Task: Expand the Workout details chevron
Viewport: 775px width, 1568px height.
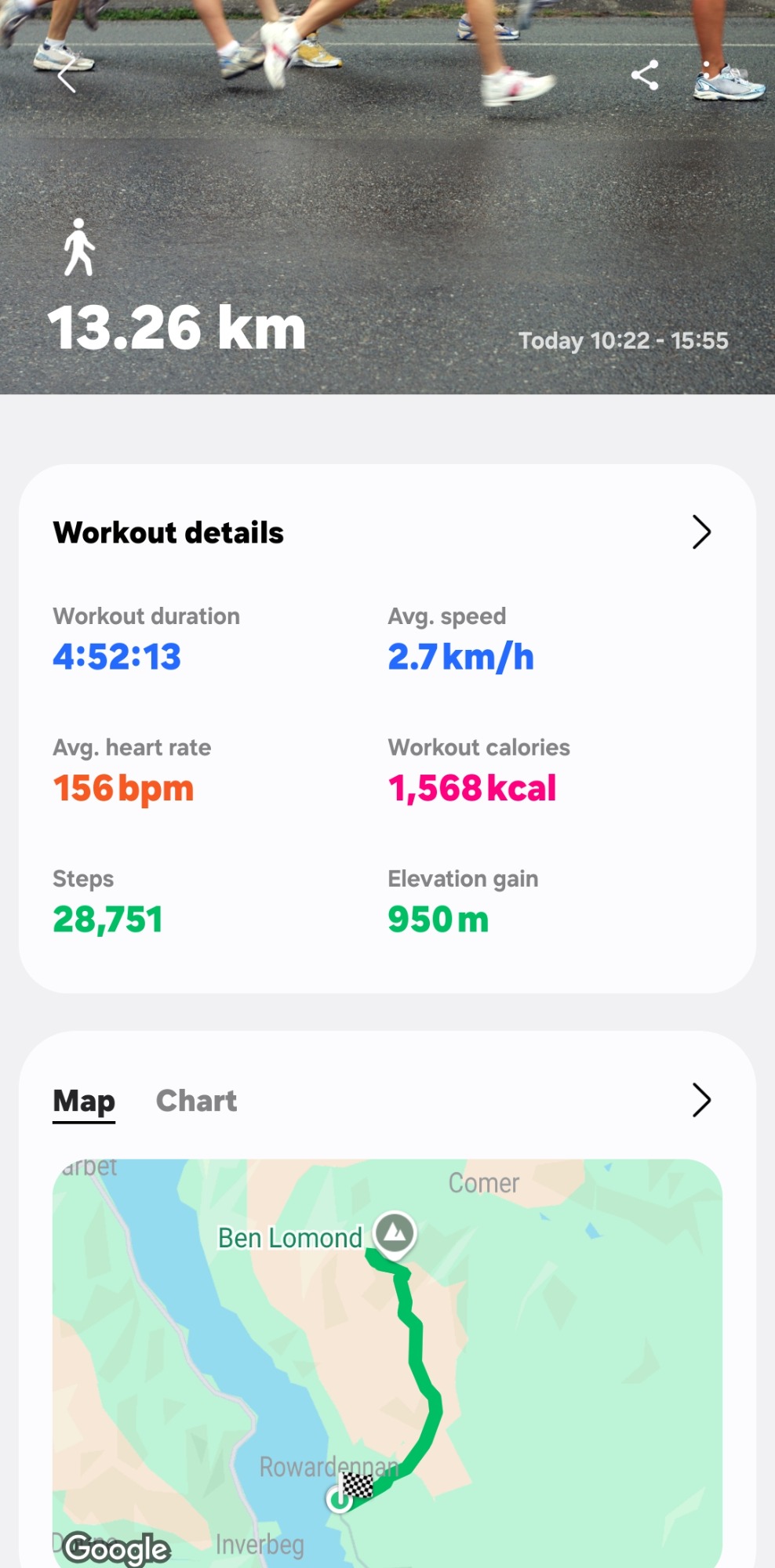Action: pyautogui.click(x=700, y=532)
